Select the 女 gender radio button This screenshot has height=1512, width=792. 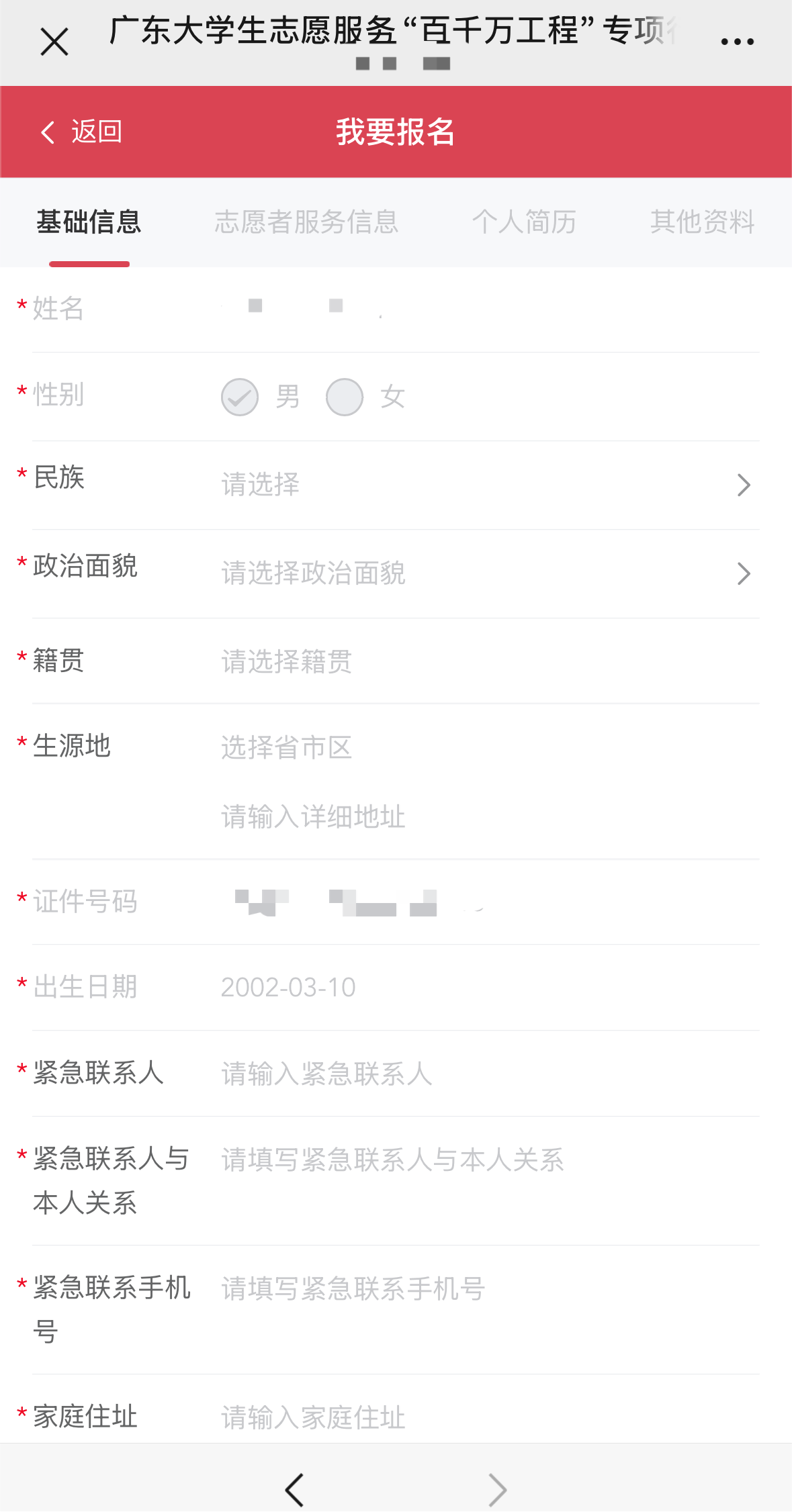[x=345, y=397]
